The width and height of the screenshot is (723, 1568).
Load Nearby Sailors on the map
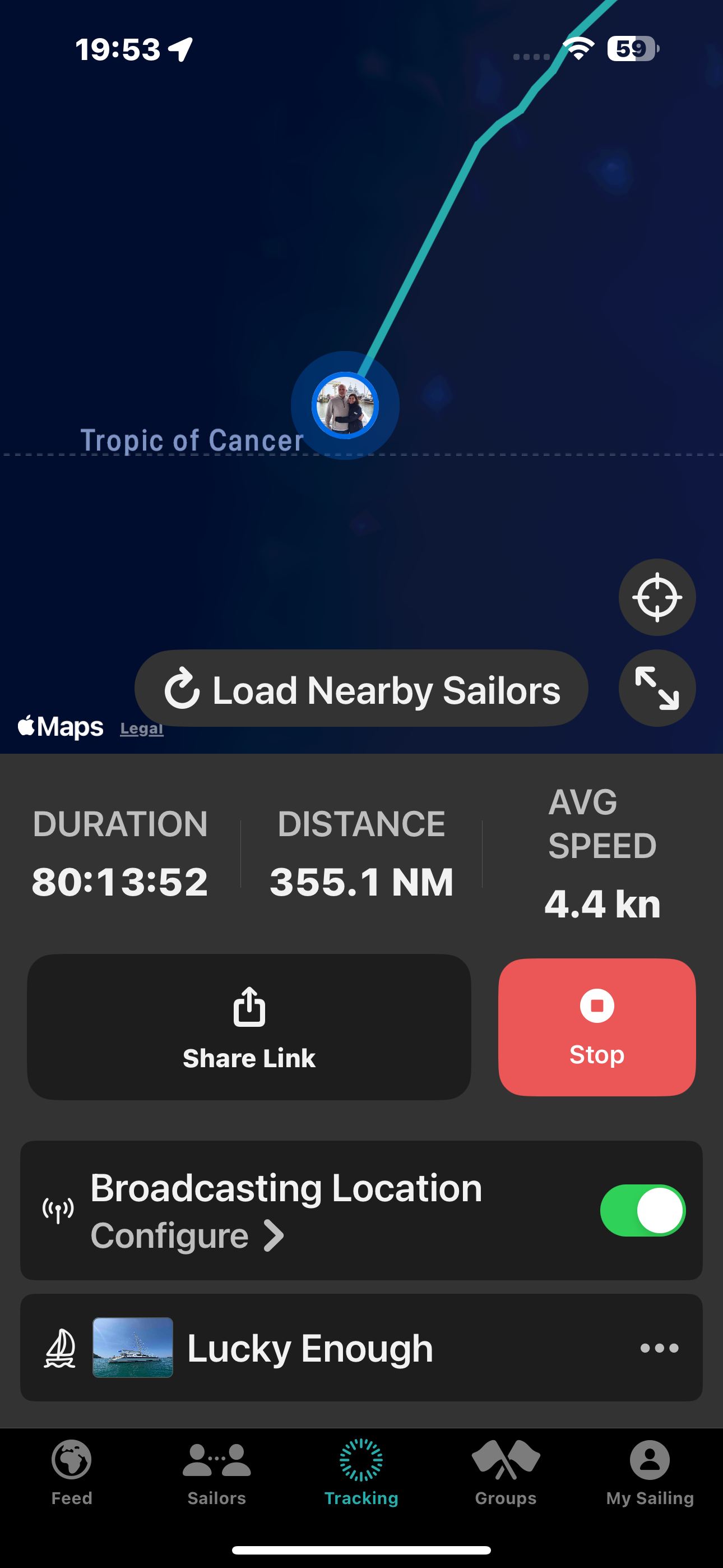pos(361,689)
